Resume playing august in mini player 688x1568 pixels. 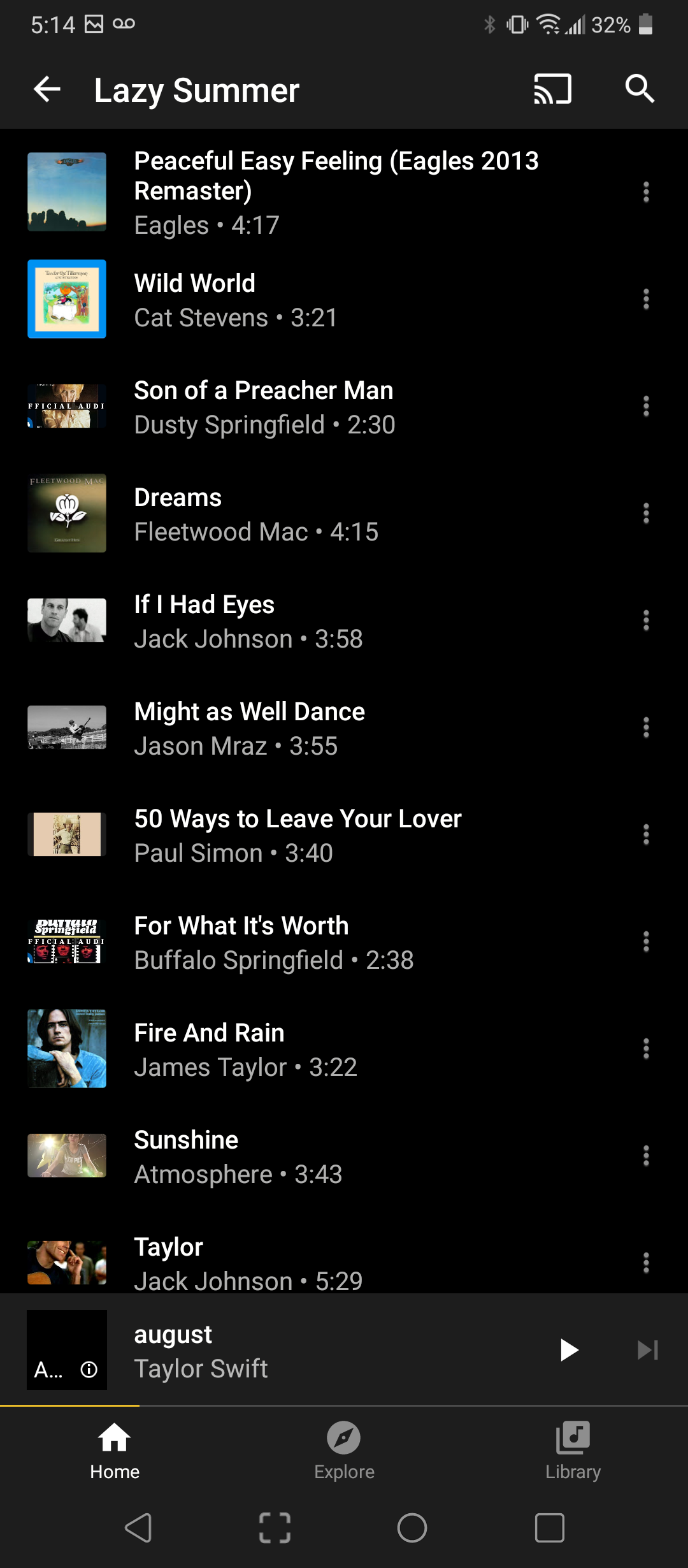[569, 1350]
